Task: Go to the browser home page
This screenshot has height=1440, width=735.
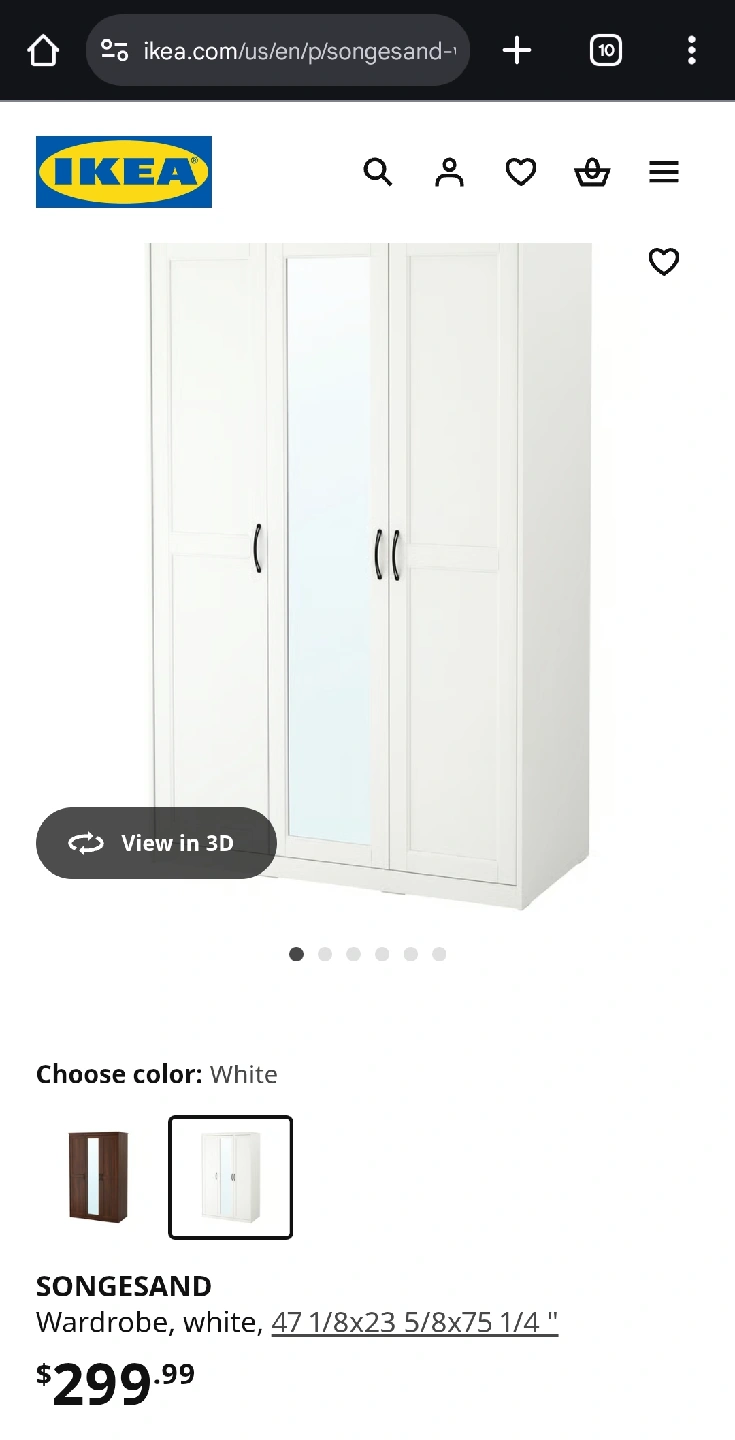Action: (43, 50)
